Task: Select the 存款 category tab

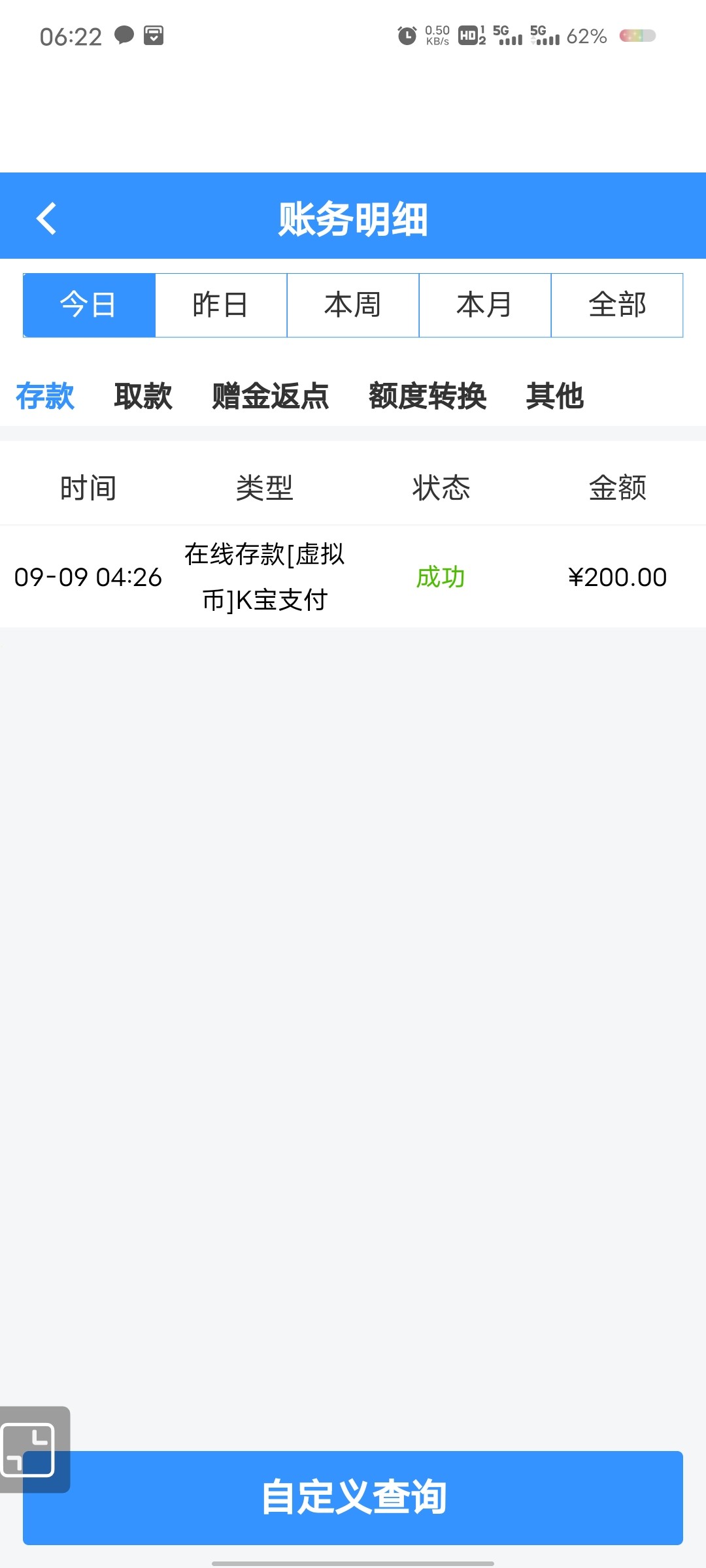Action: tap(45, 396)
